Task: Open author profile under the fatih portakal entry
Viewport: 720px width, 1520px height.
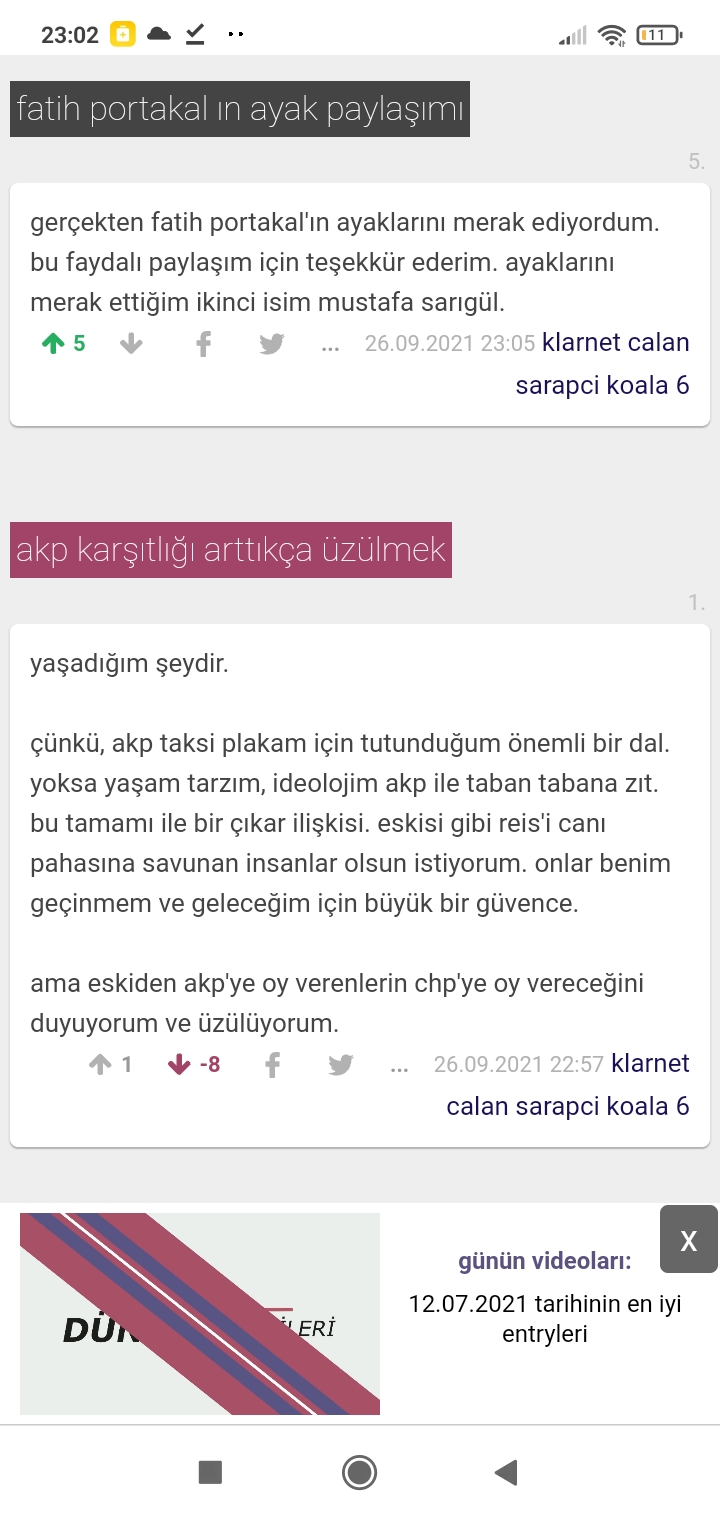Action: pyautogui.click(x=603, y=363)
